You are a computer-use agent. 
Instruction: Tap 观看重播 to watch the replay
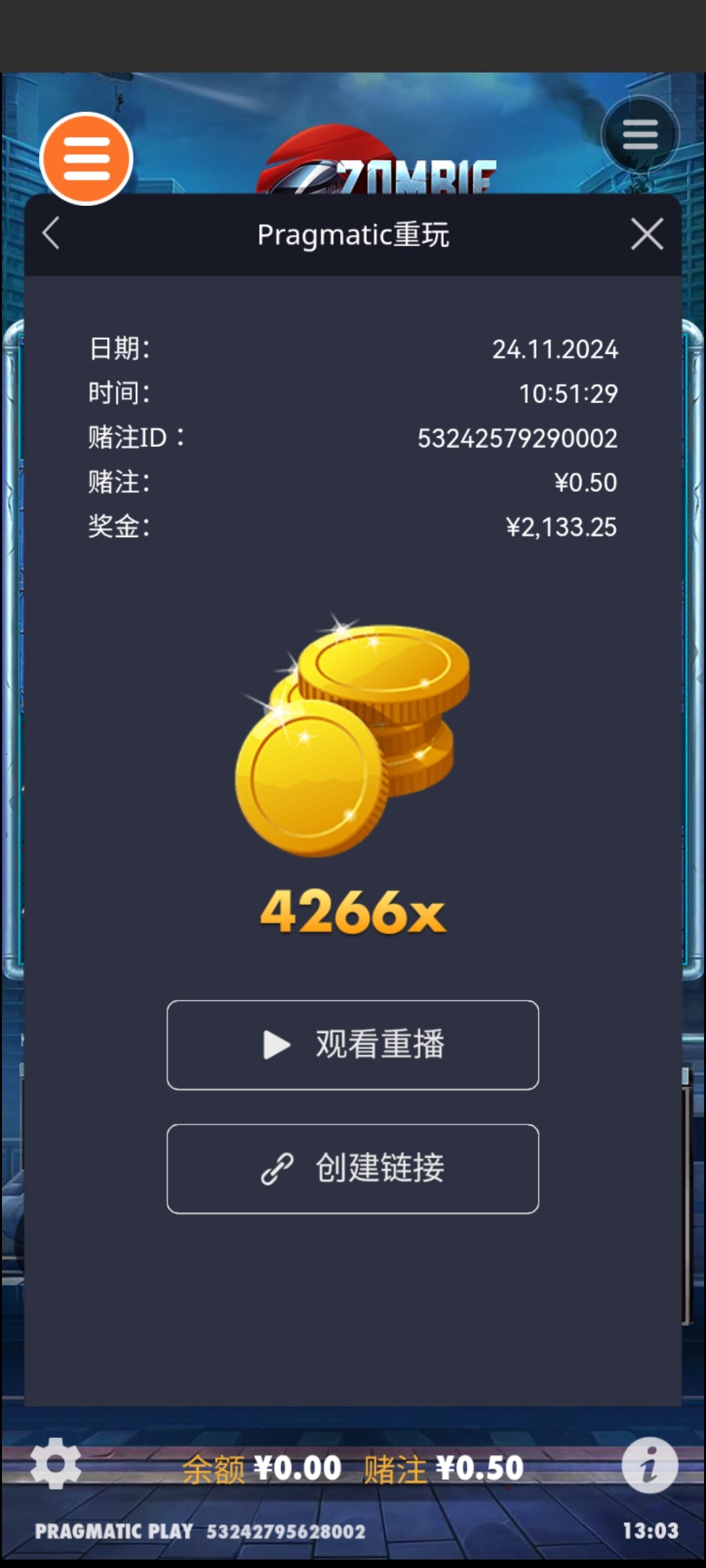[x=353, y=1045]
